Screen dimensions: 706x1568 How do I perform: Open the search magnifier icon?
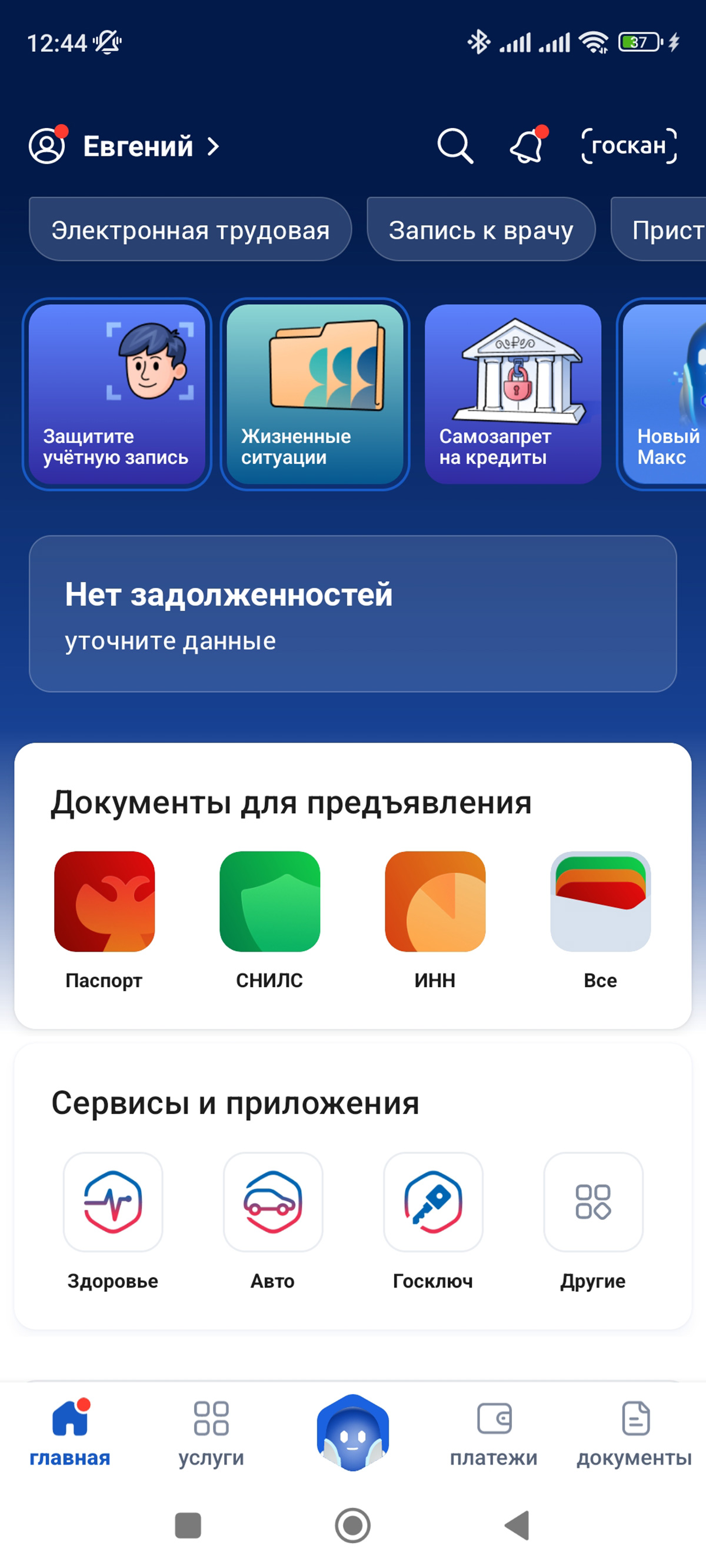tap(454, 146)
